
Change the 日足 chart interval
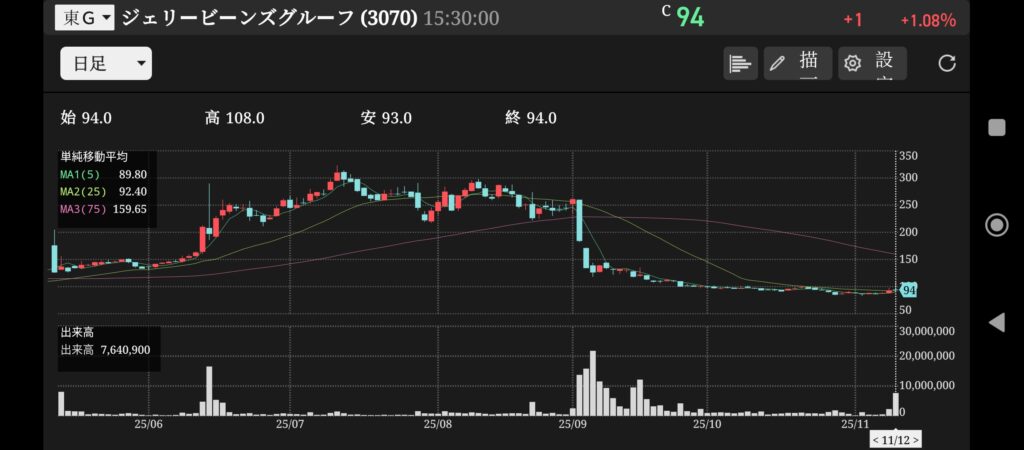click(x=105, y=64)
